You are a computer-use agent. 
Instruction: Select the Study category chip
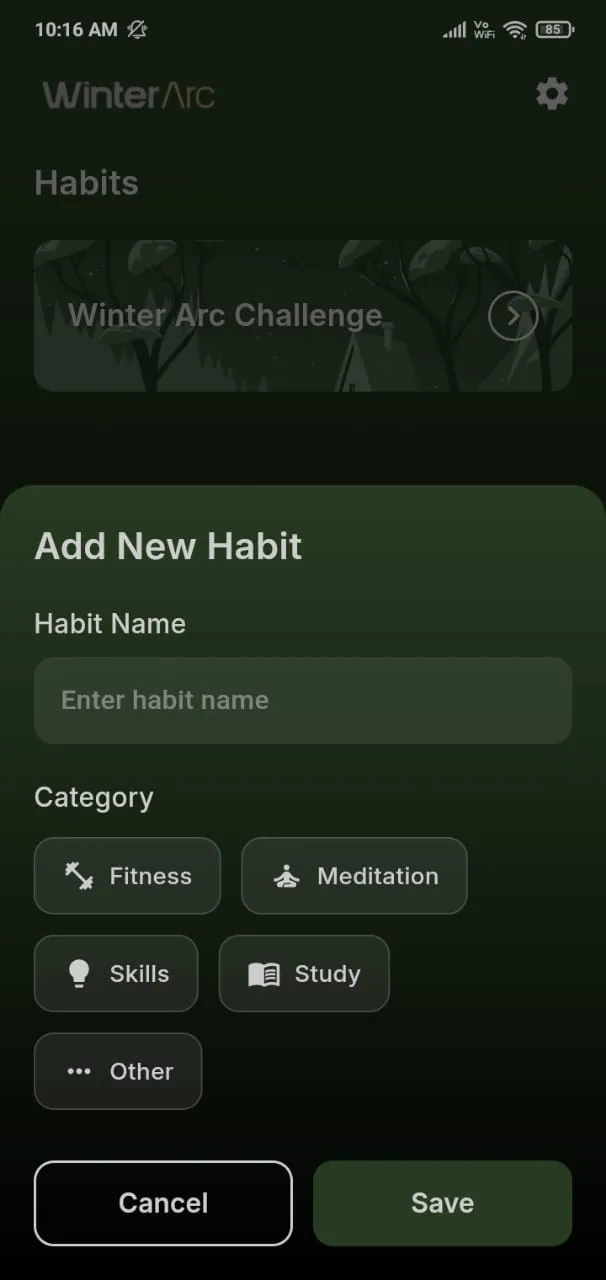[304, 974]
